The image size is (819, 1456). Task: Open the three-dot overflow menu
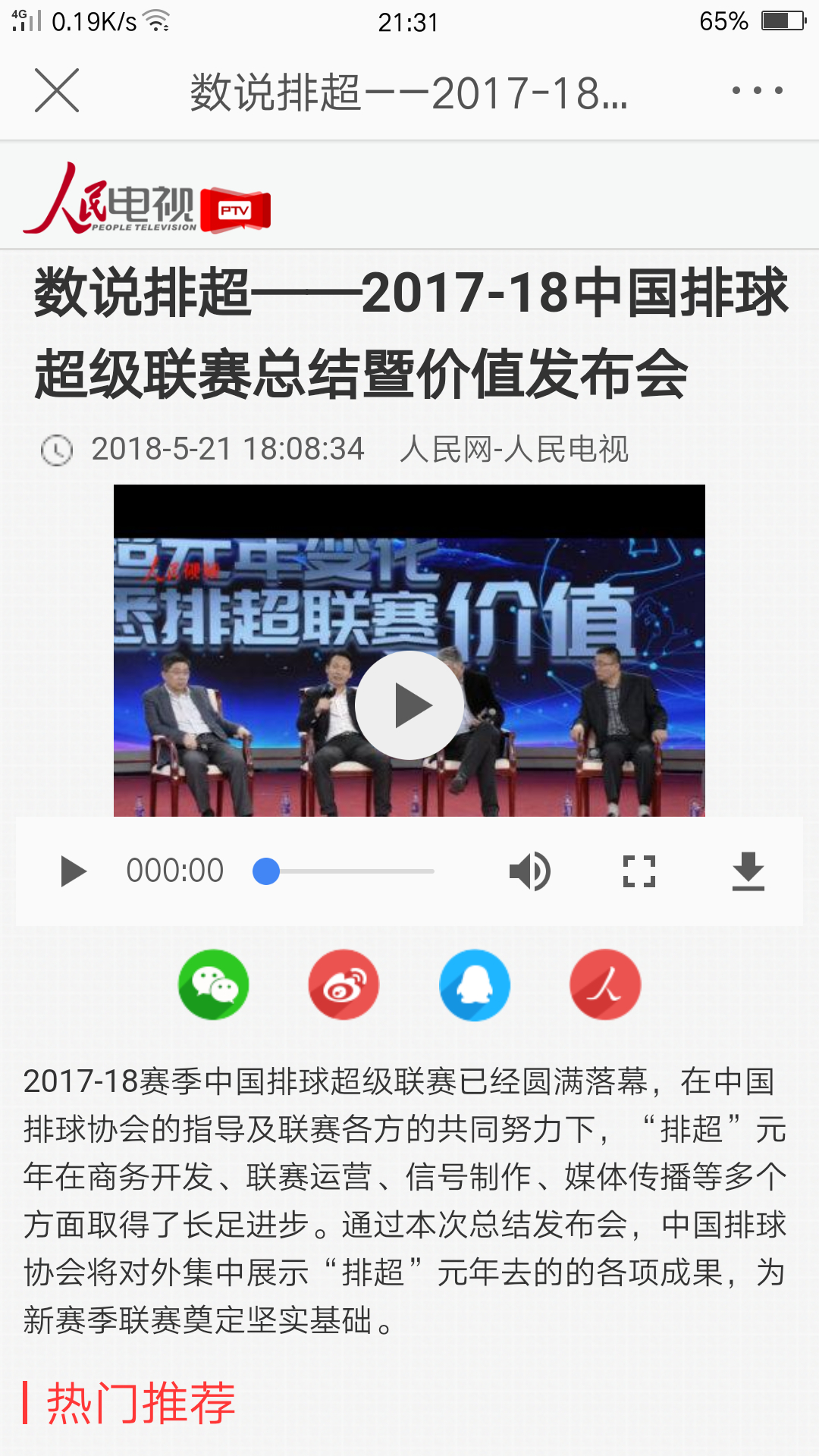pyautogui.click(x=757, y=91)
